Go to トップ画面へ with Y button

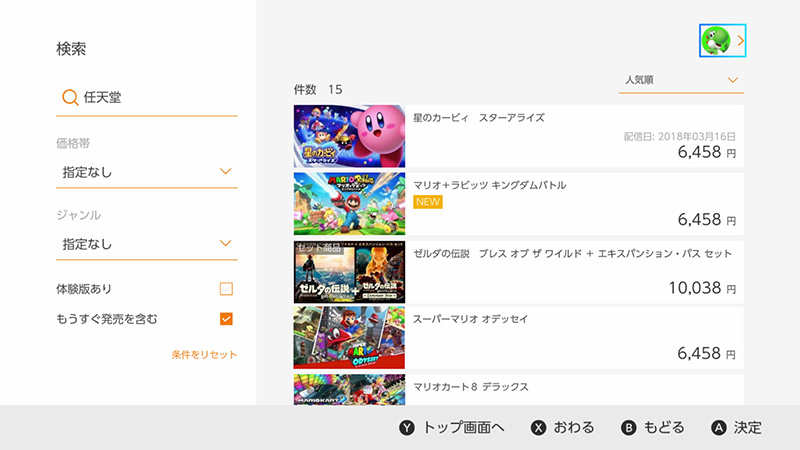click(x=453, y=428)
